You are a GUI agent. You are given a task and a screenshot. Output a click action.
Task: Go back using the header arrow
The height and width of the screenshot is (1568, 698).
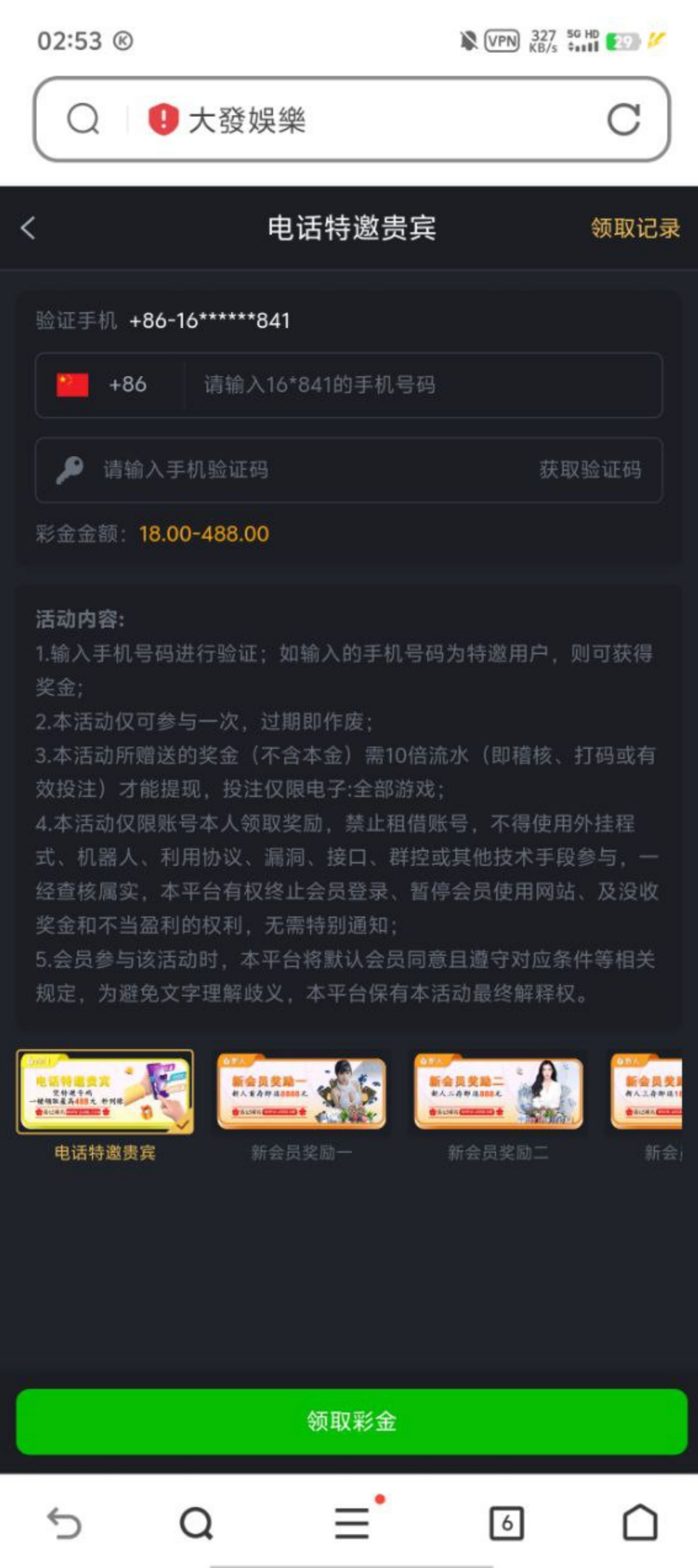coord(28,229)
